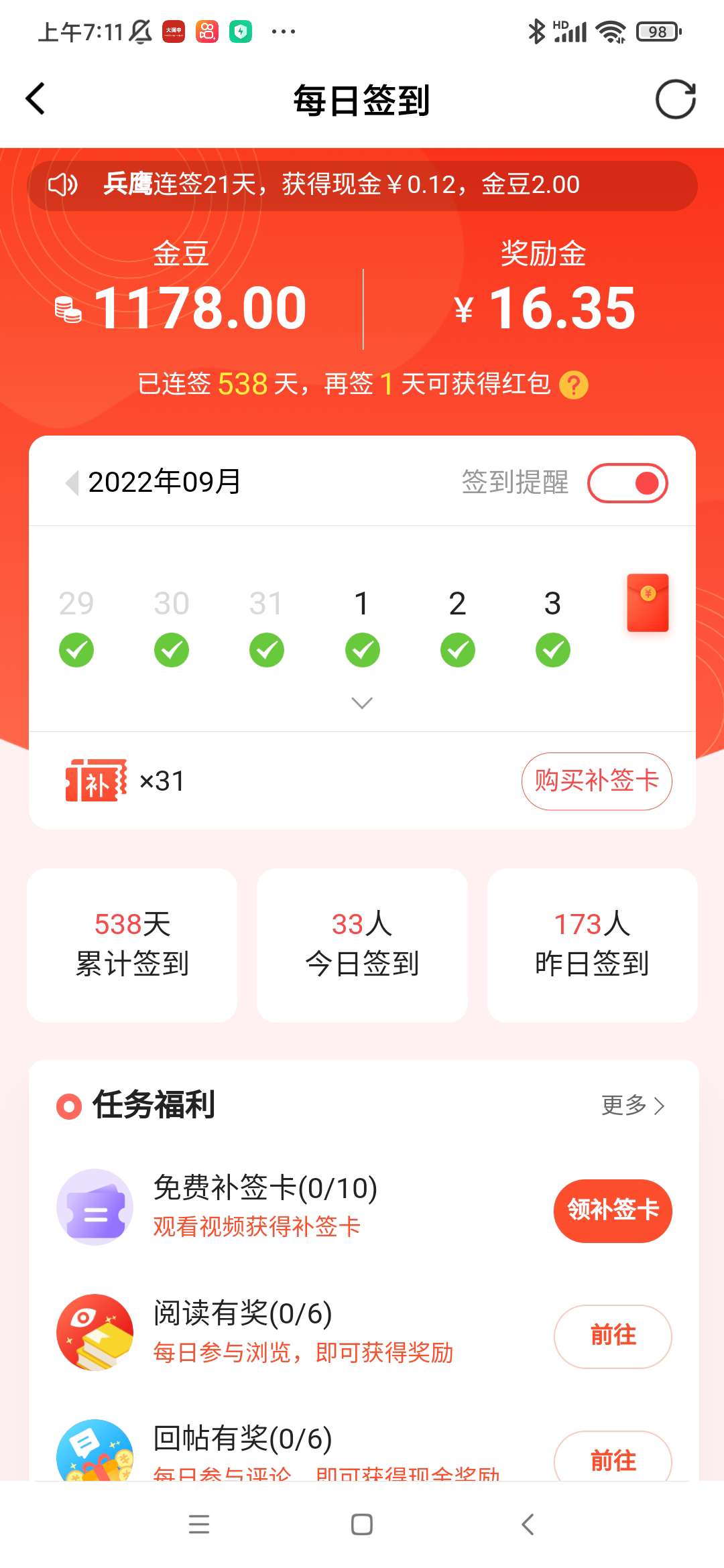Refresh the daily sign-in page
Viewport: 724px width, 1568px height.
(x=675, y=99)
